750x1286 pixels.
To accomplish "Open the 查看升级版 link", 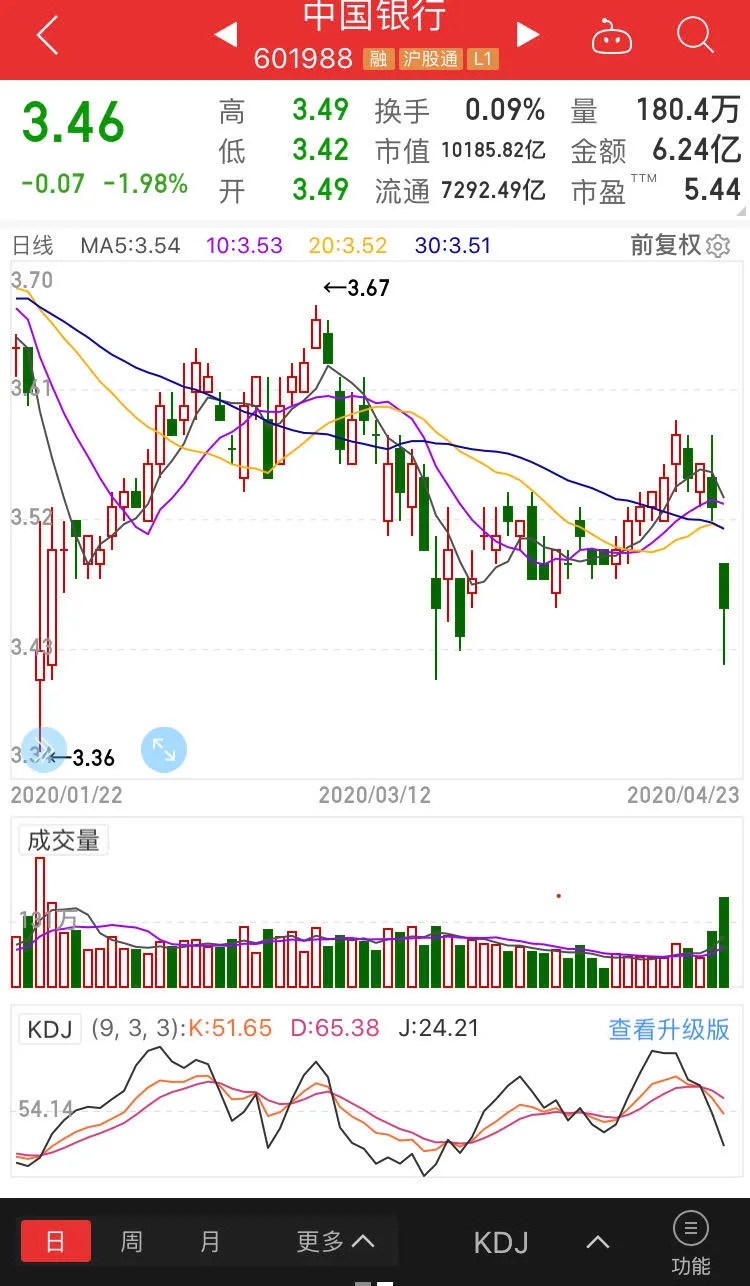I will click(x=669, y=1029).
